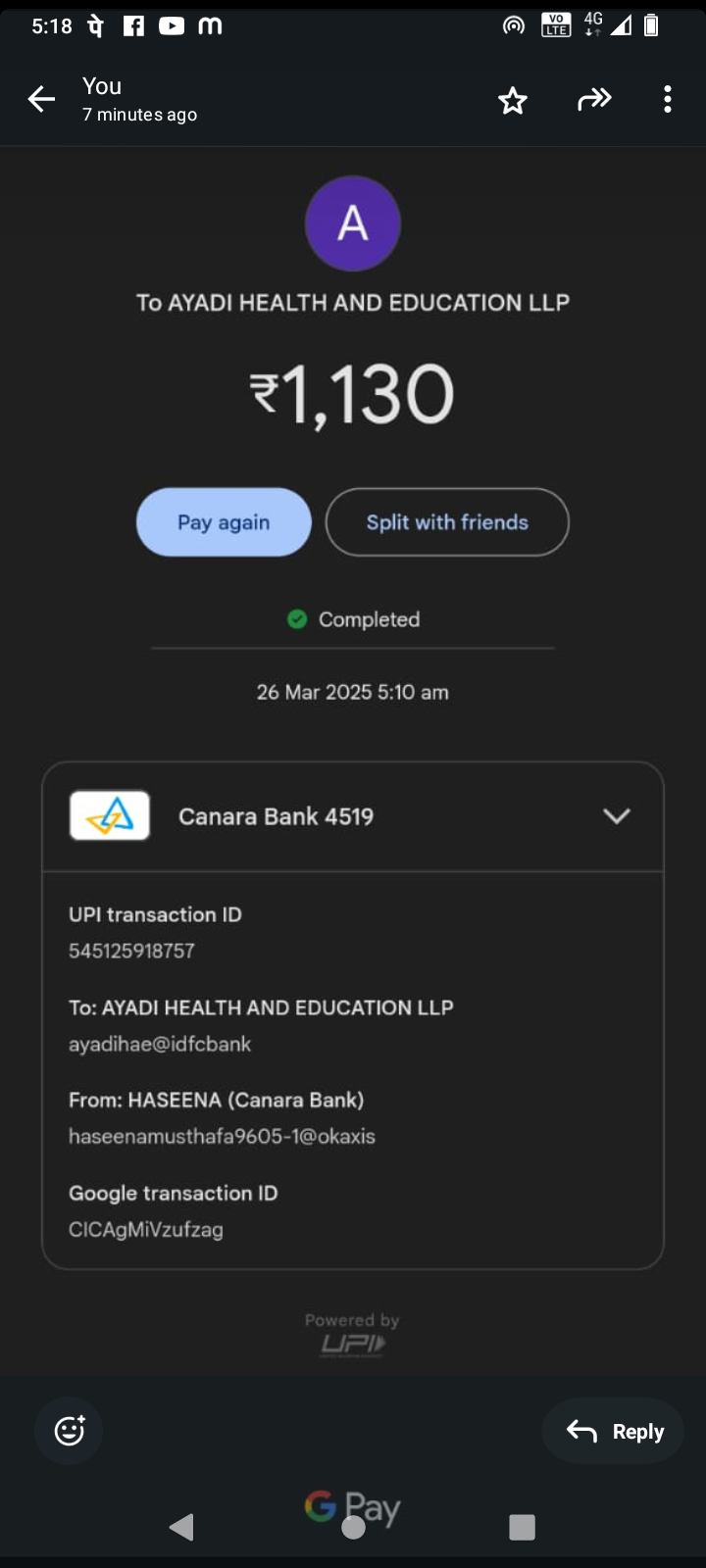Open the three-dot overflow menu
The width and height of the screenshot is (706, 1568).
pyautogui.click(x=667, y=99)
